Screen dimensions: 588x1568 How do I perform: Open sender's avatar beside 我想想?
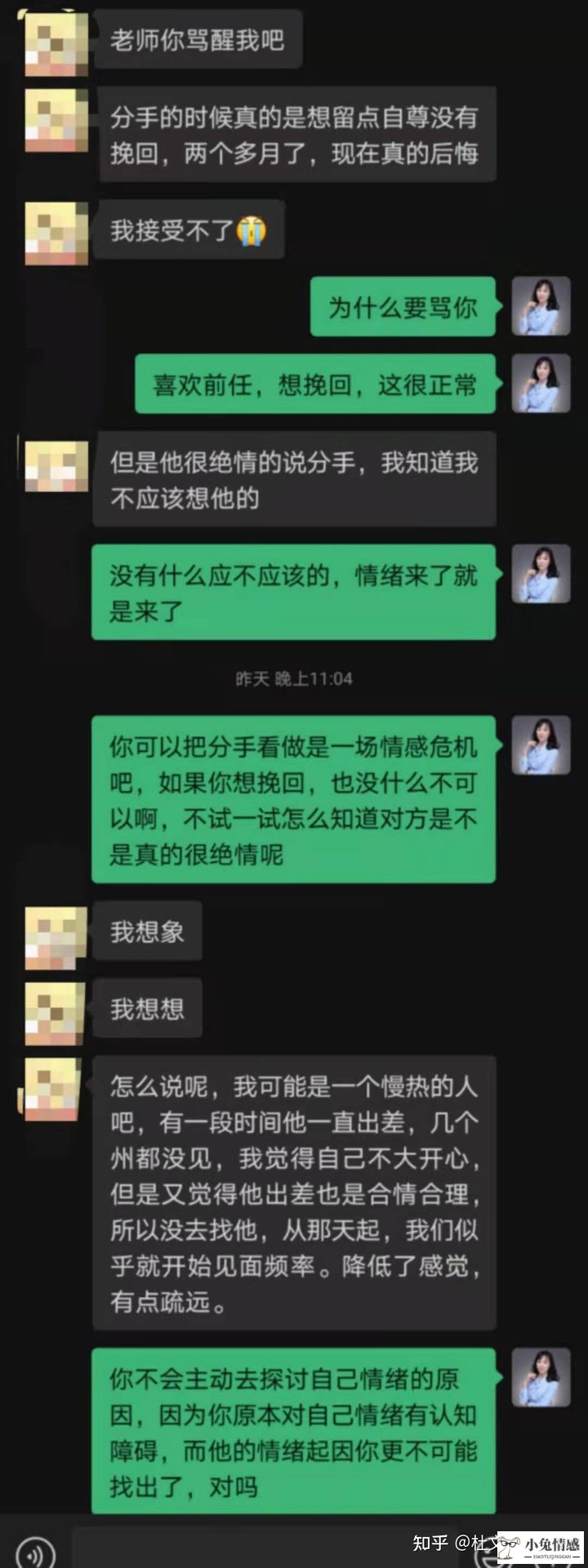coord(56,1013)
